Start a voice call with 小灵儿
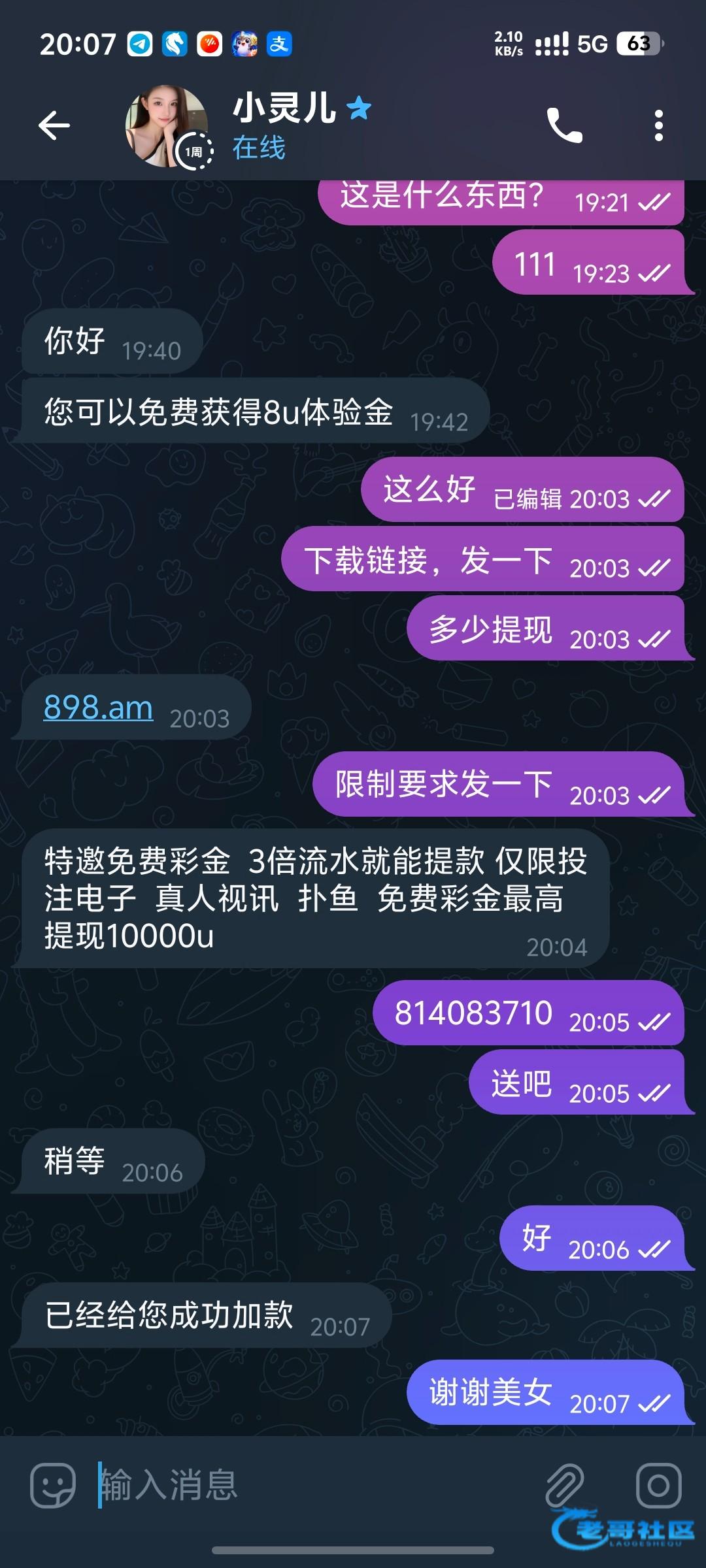Image resolution: width=706 pixels, height=1568 pixels. click(564, 125)
